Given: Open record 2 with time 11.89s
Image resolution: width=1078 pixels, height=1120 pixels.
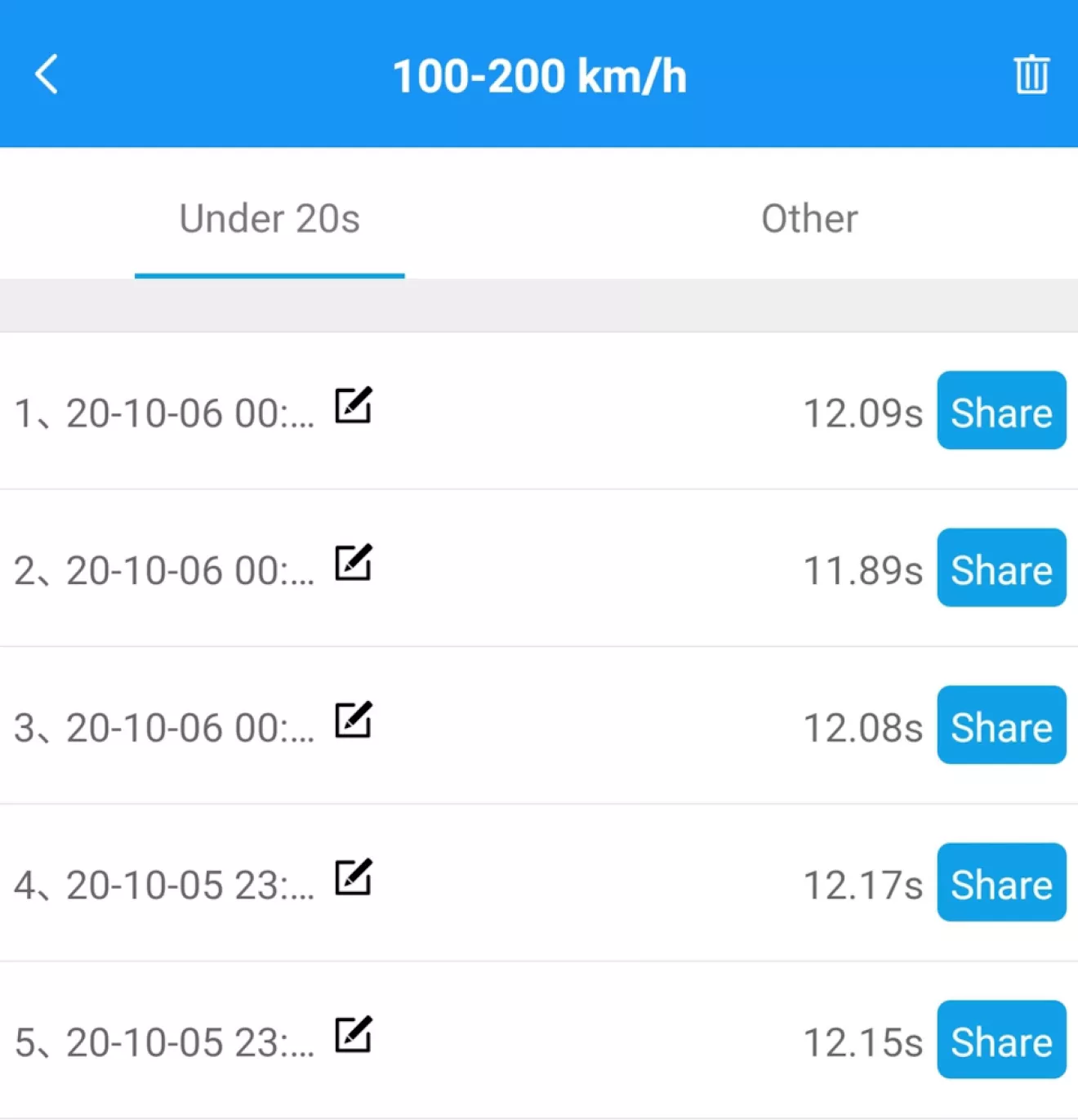Looking at the screenshot, I should [x=539, y=569].
